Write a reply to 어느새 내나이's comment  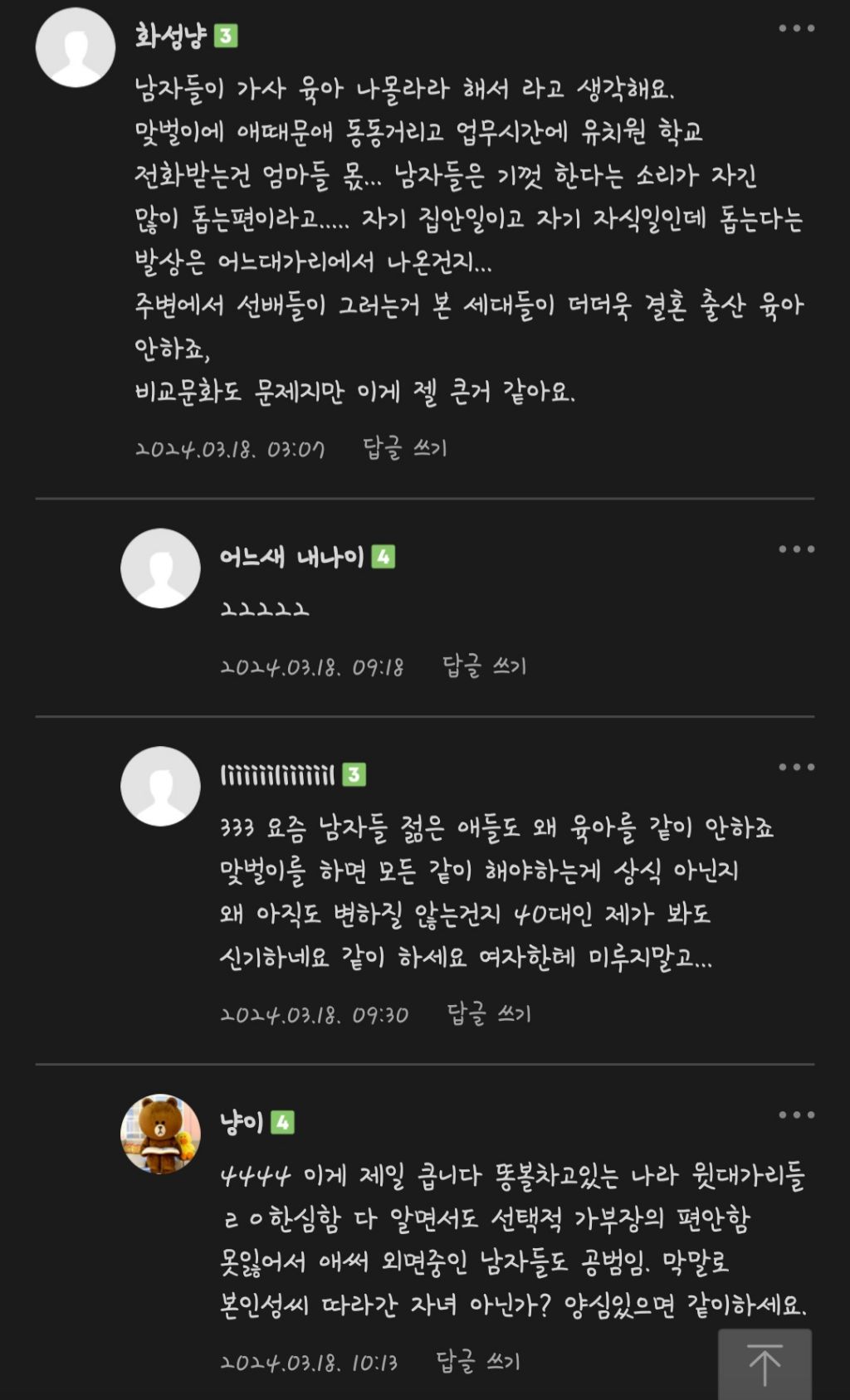(485, 666)
